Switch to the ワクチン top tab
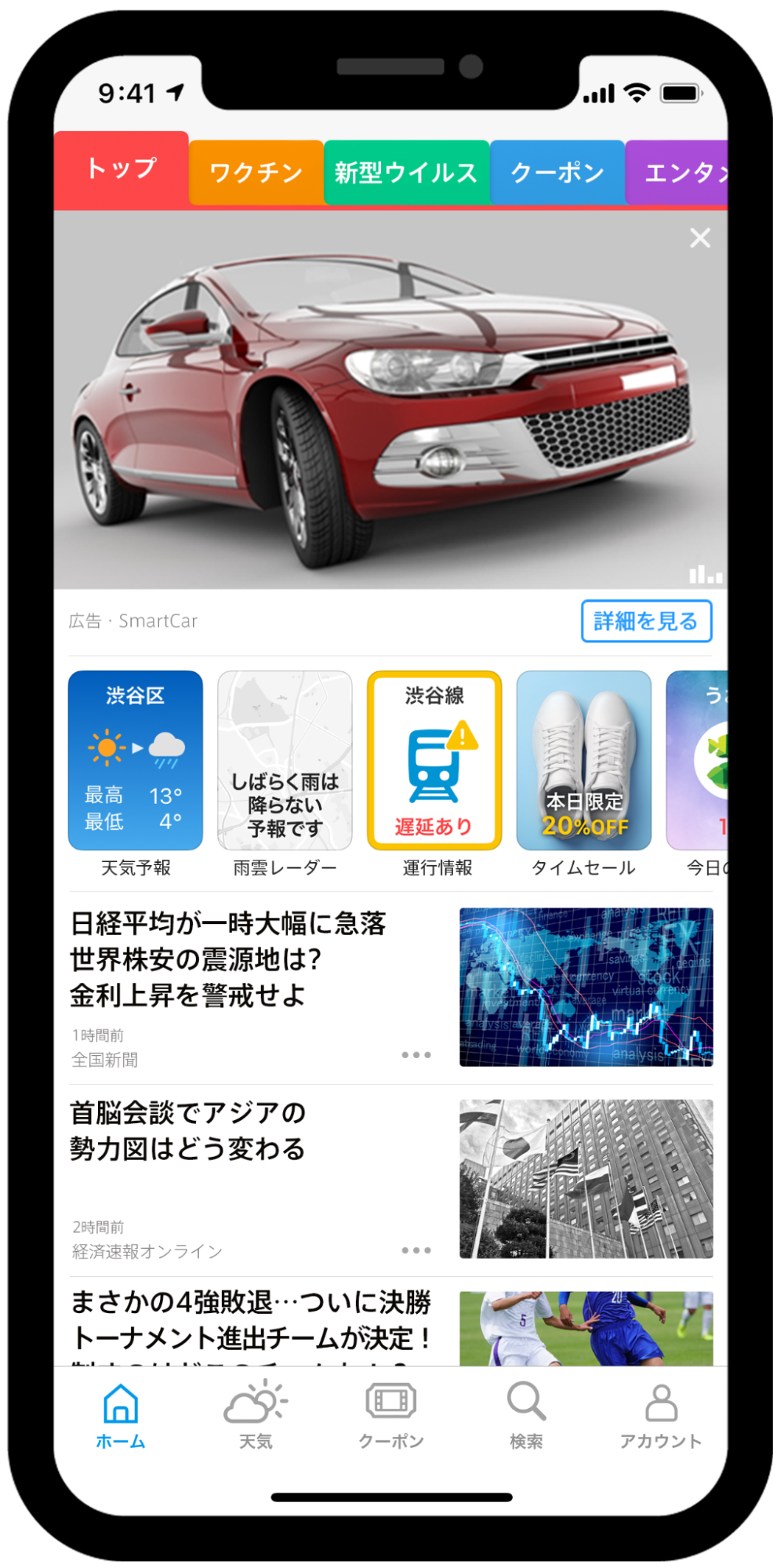Image resolution: width=784 pixels, height=1568 pixels. (256, 173)
